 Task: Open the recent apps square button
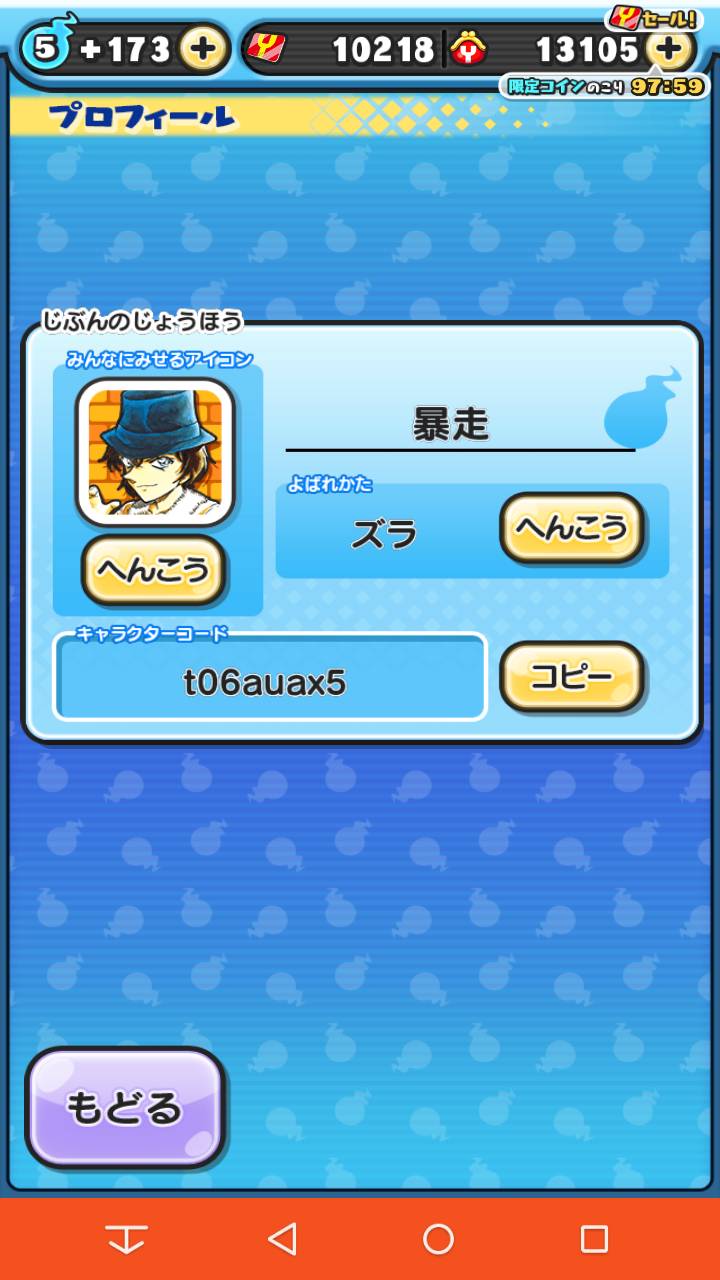tap(594, 1239)
